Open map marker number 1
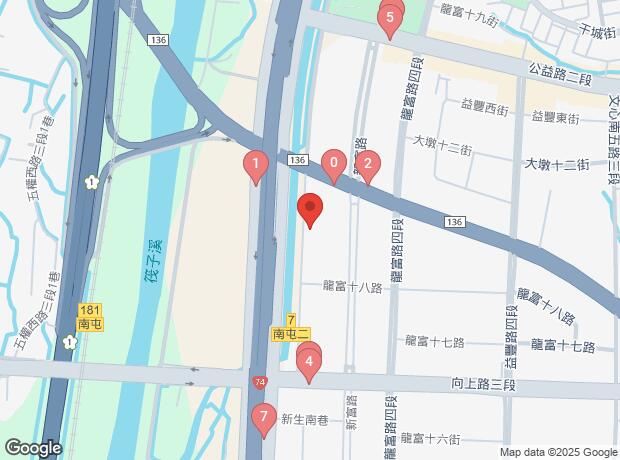The image size is (620, 460). point(256,164)
